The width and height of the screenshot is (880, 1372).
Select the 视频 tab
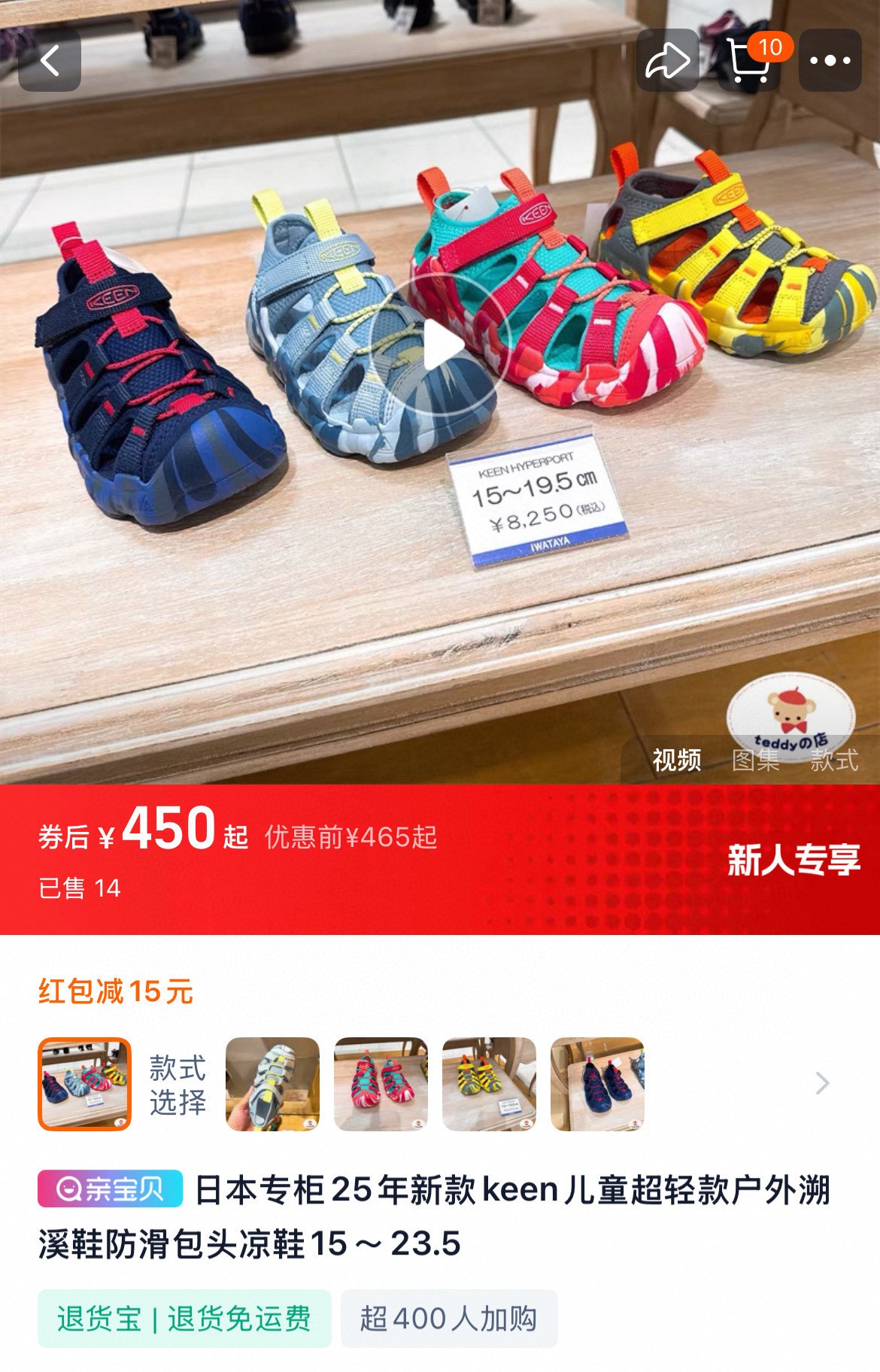pyautogui.click(x=676, y=760)
